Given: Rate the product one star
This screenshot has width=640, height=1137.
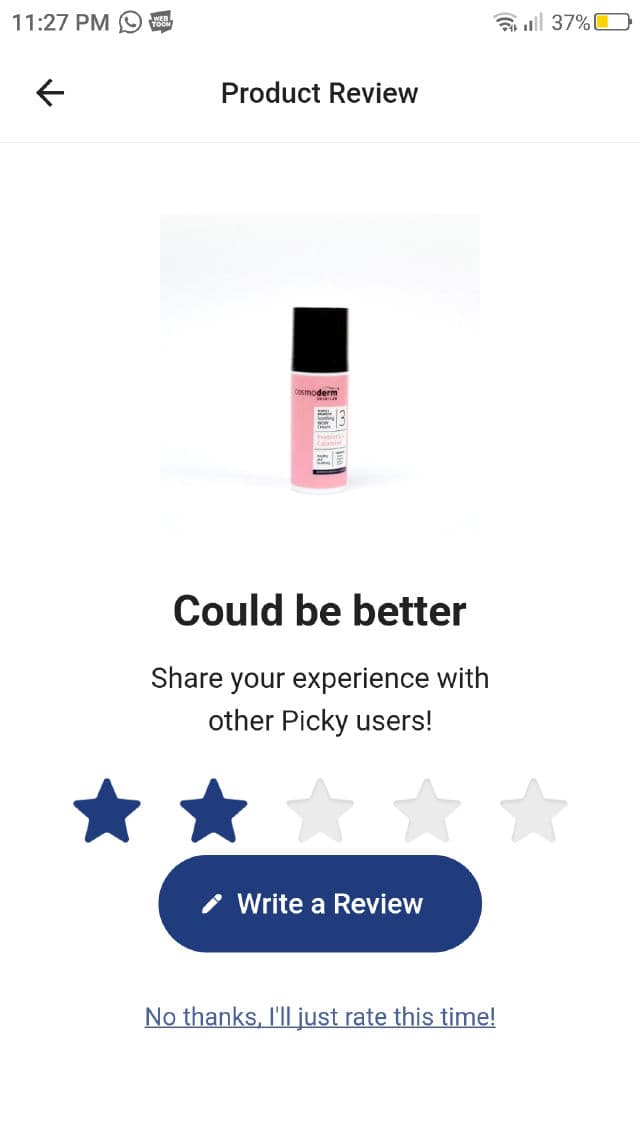Looking at the screenshot, I should (x=107, y=811).
